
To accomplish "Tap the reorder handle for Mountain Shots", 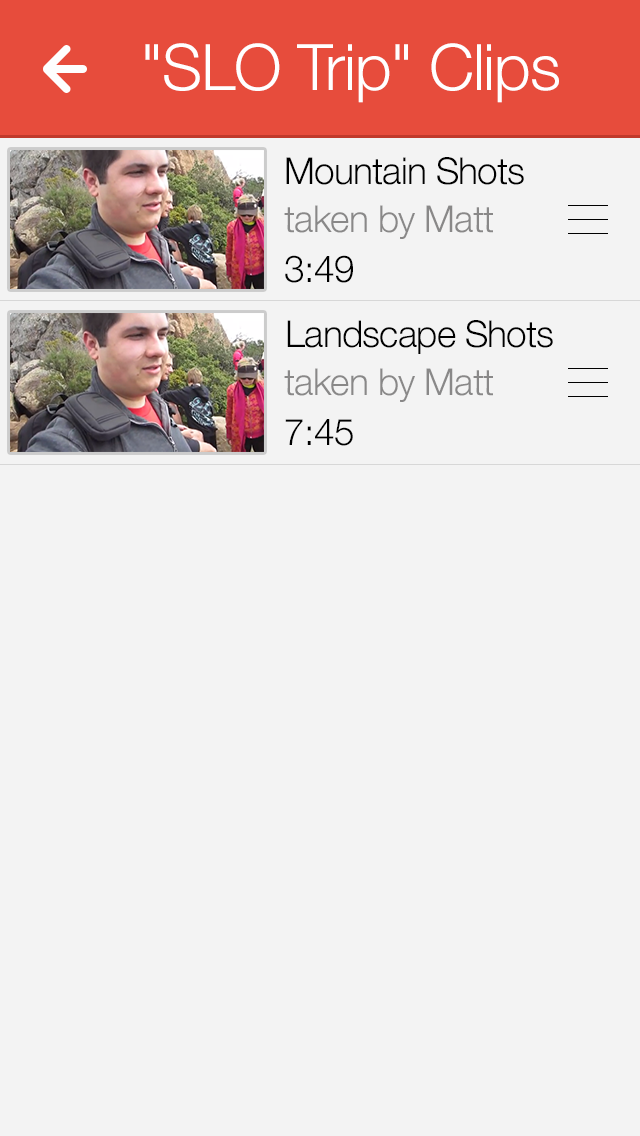I will pyautogui.click(x=587, y=219).
